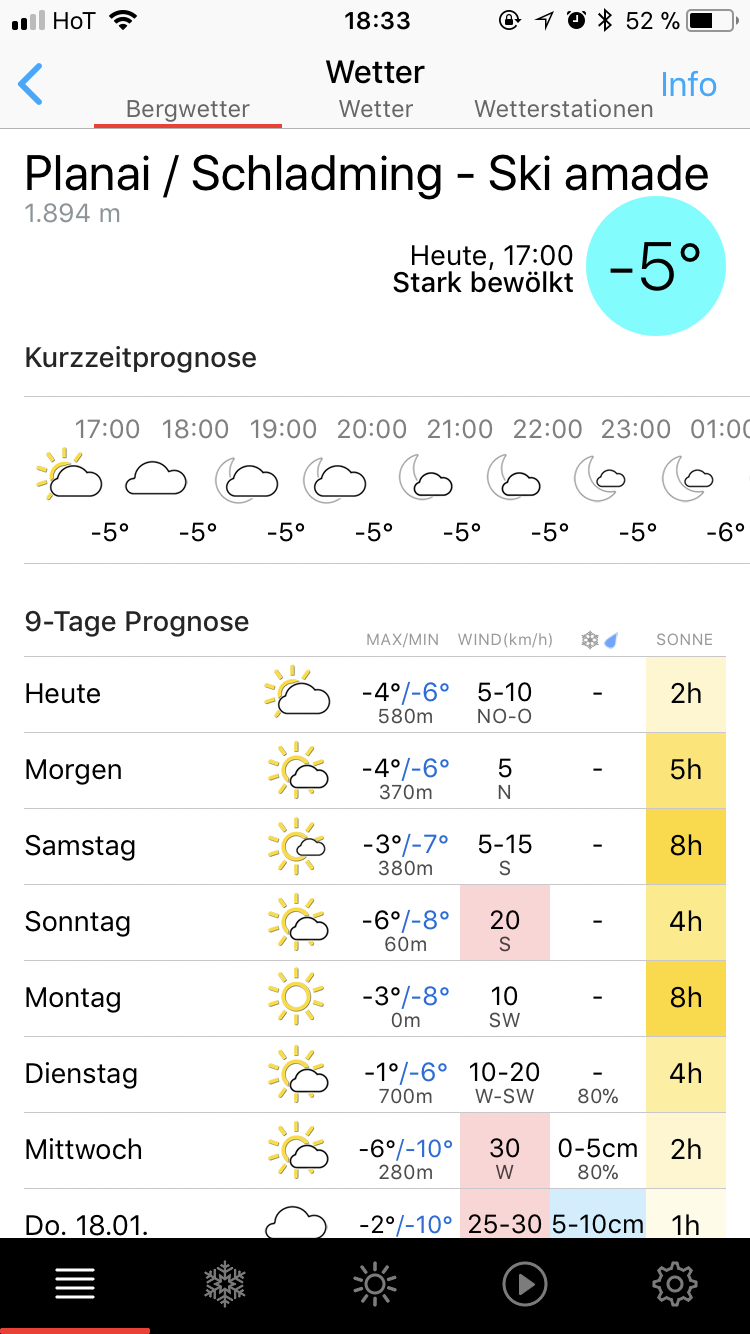Open the sun weather tab
Screen dimensions: 750x1334
coord(375,1284)
